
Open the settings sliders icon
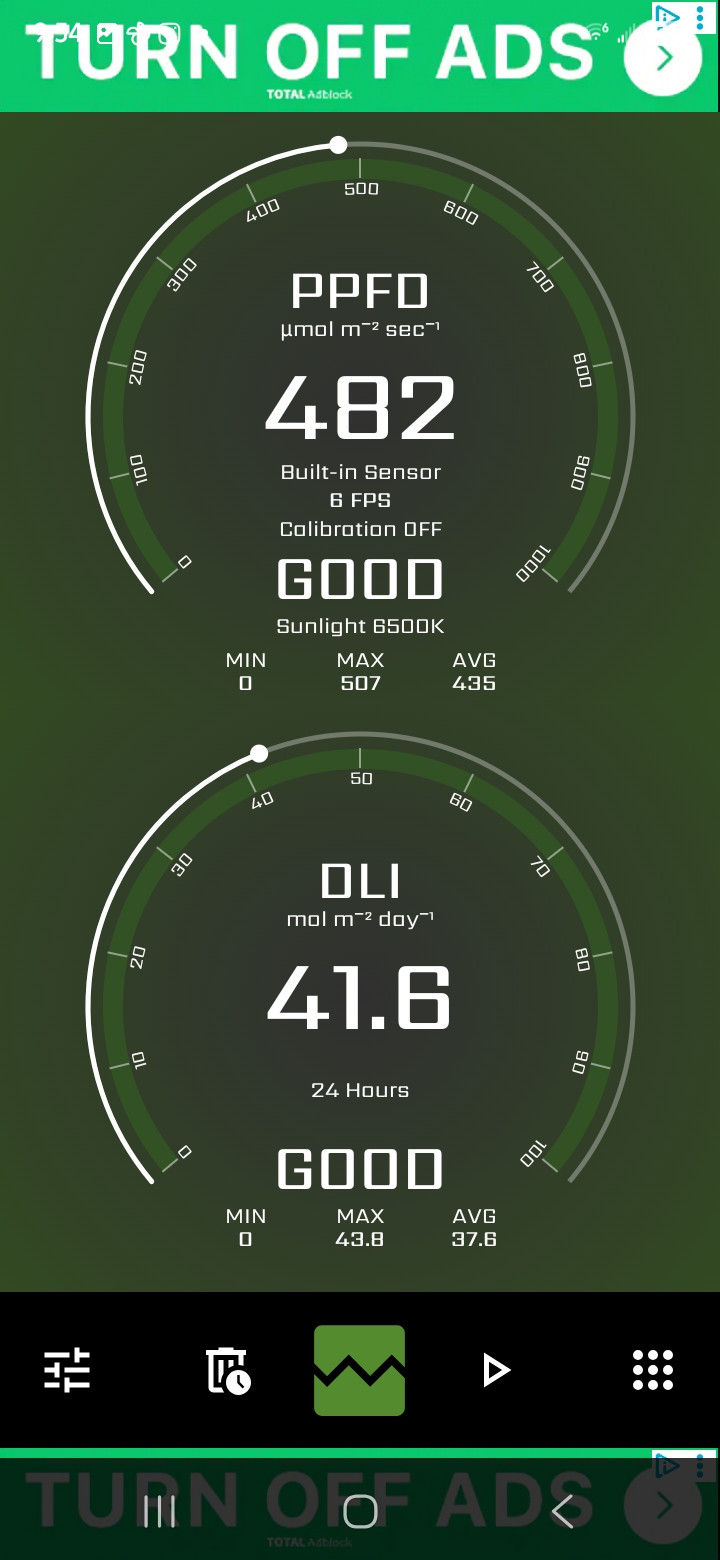[67, 1370]
